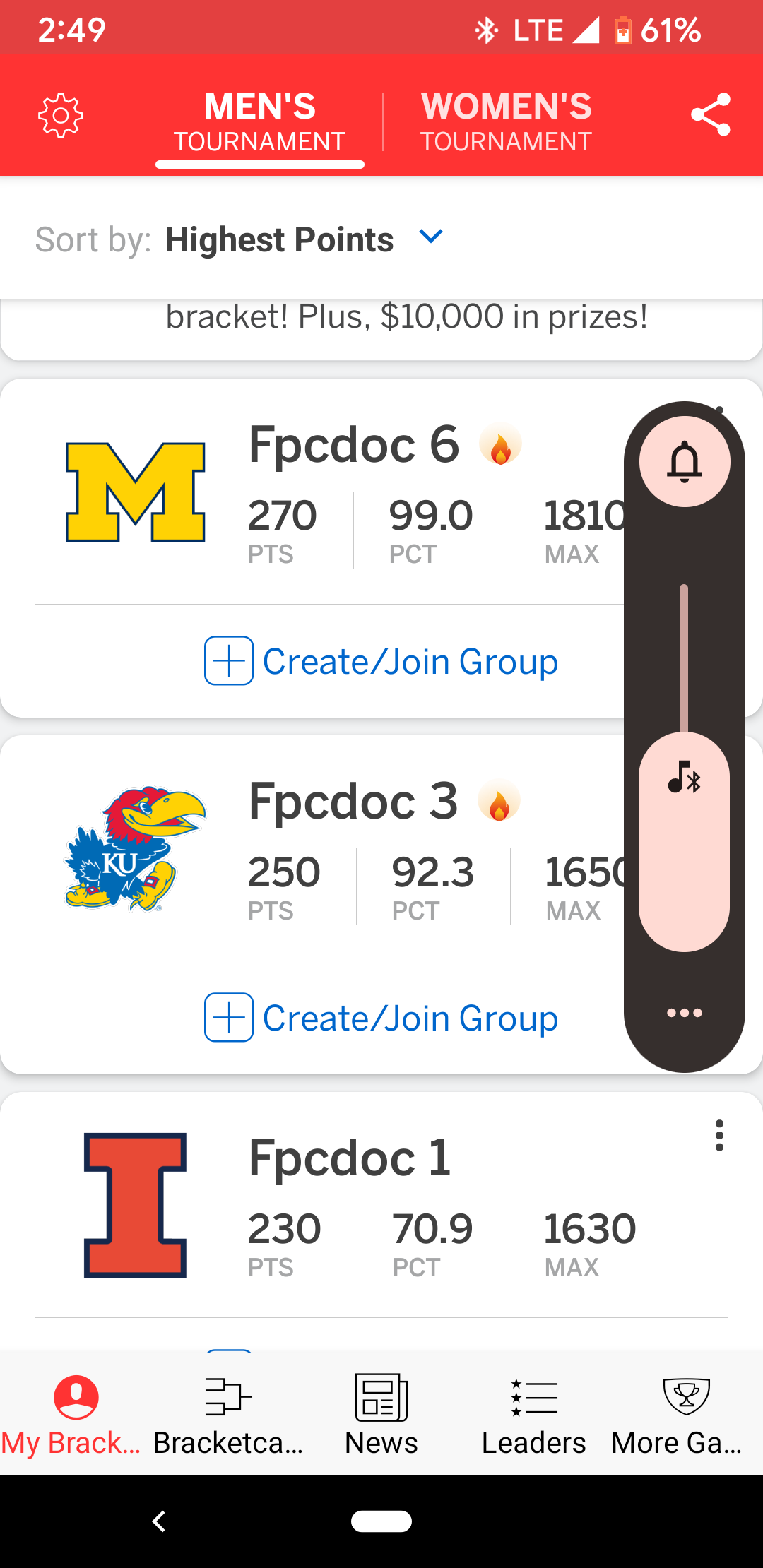View the Fpcdoc 3 bracket
The width and height of the screenshot is (763, 1568).
353,803
